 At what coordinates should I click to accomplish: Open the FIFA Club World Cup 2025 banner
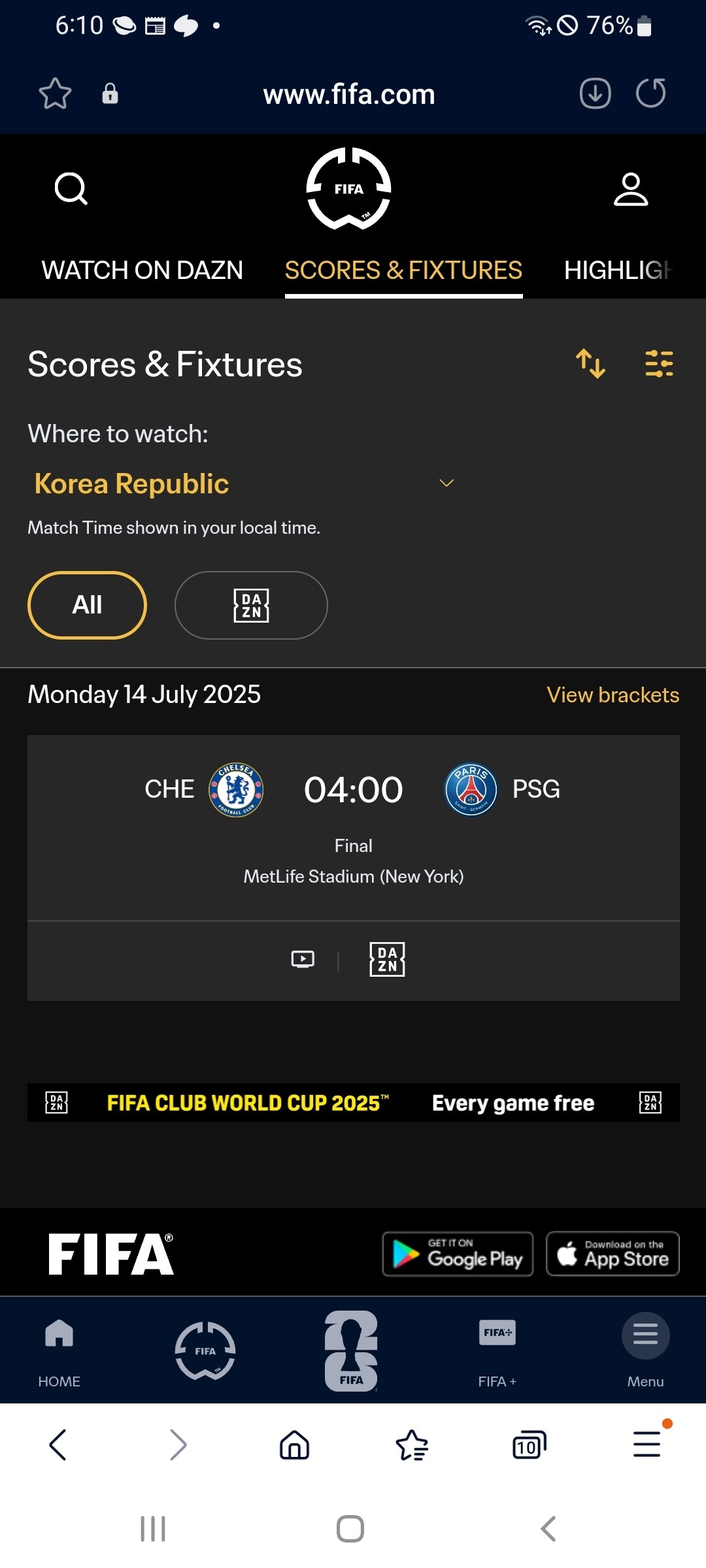(x=353, y=1103)
